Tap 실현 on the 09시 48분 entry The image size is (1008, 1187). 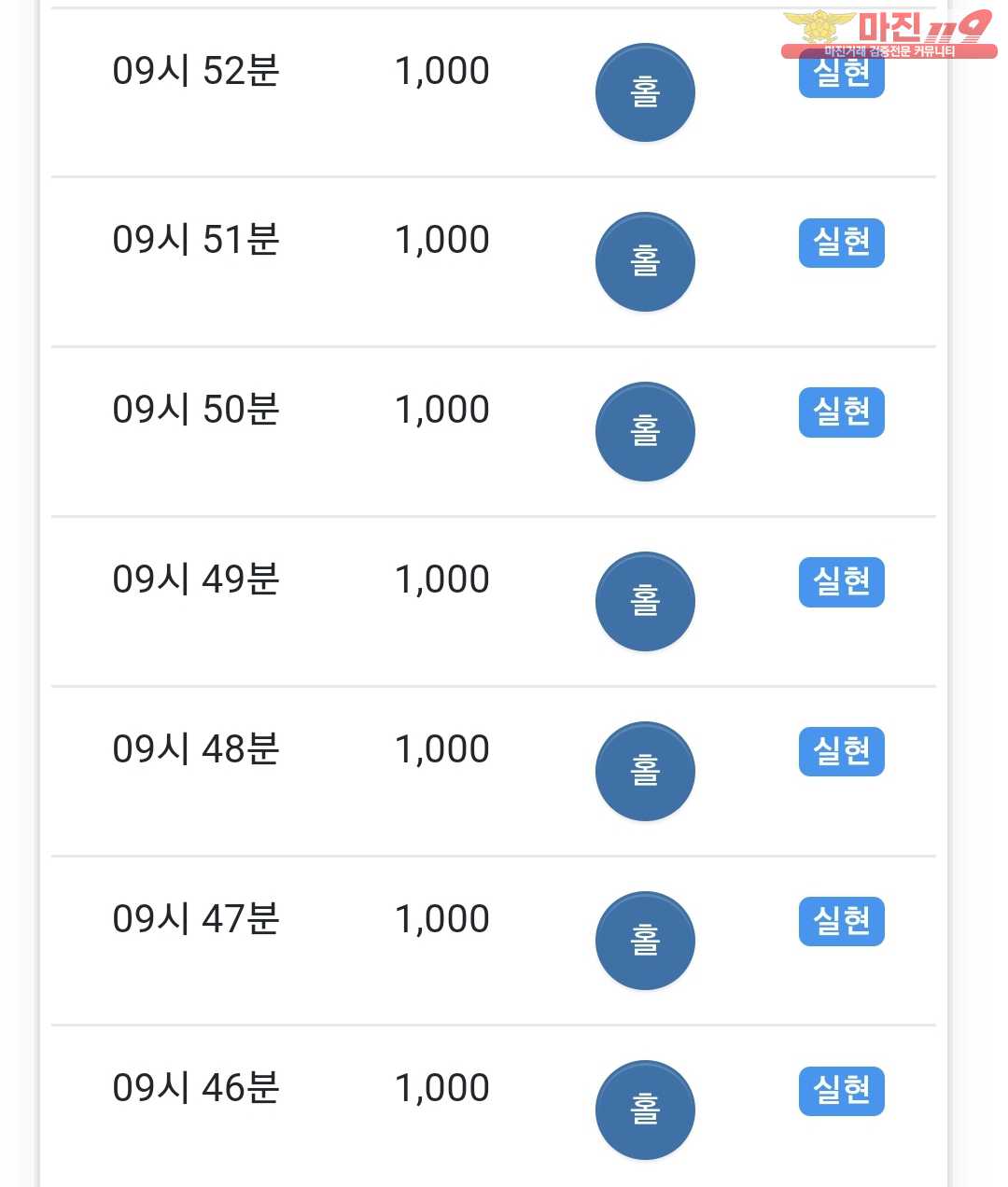(x=841, y=751)
